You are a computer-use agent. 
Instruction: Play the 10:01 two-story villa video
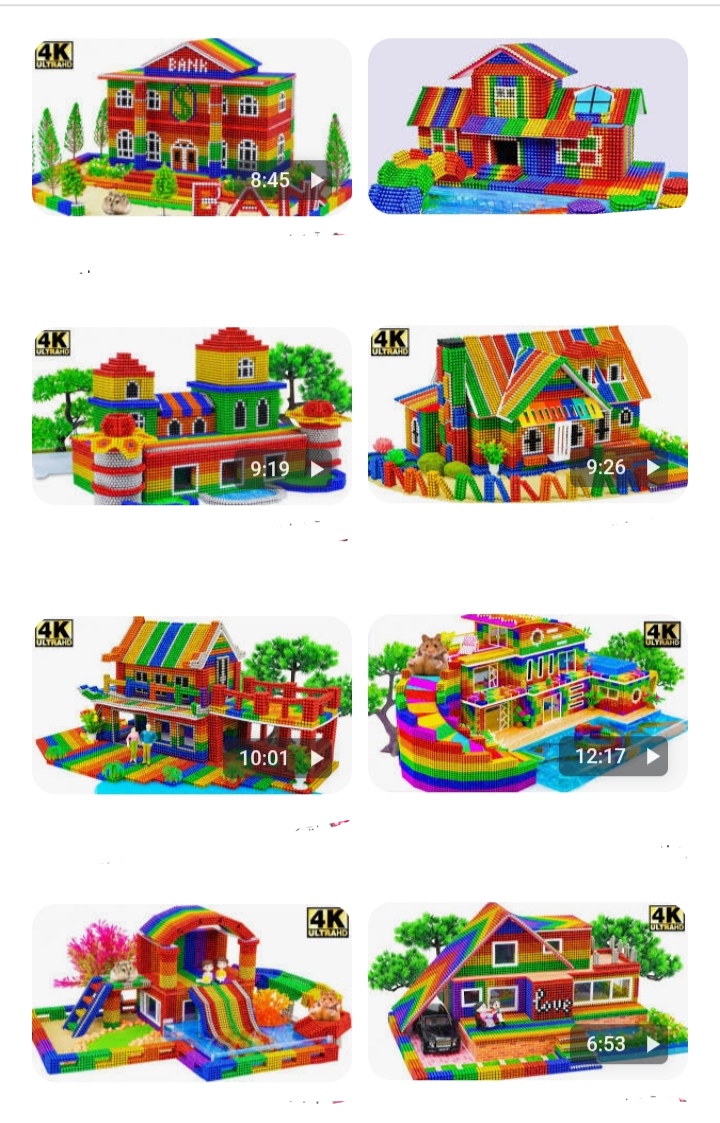pos(191,704)
